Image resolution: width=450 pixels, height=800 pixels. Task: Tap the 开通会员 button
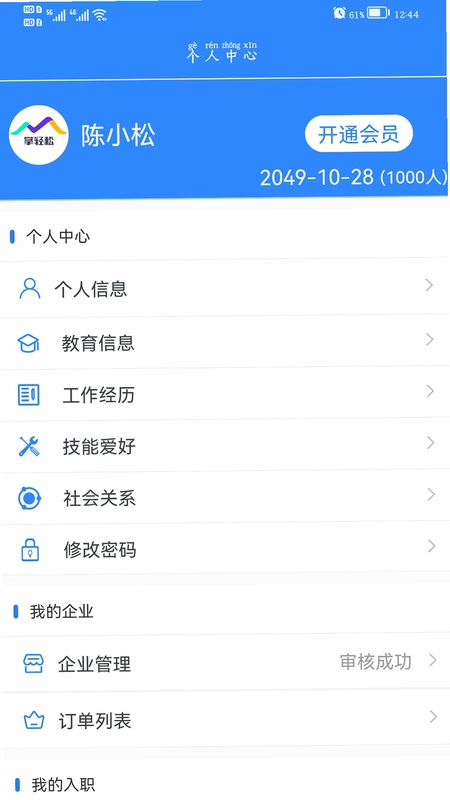[x=359, y=134]
